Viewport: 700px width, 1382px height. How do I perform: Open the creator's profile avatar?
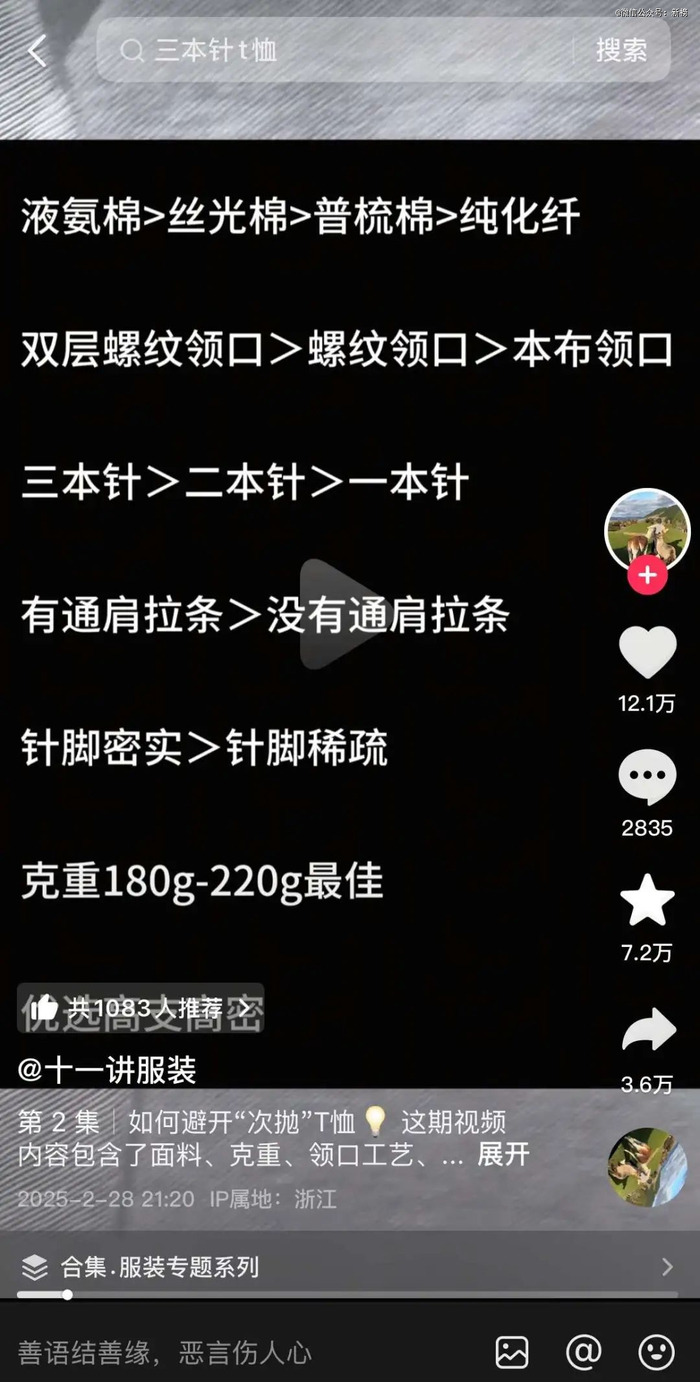(x=647, y=531)
